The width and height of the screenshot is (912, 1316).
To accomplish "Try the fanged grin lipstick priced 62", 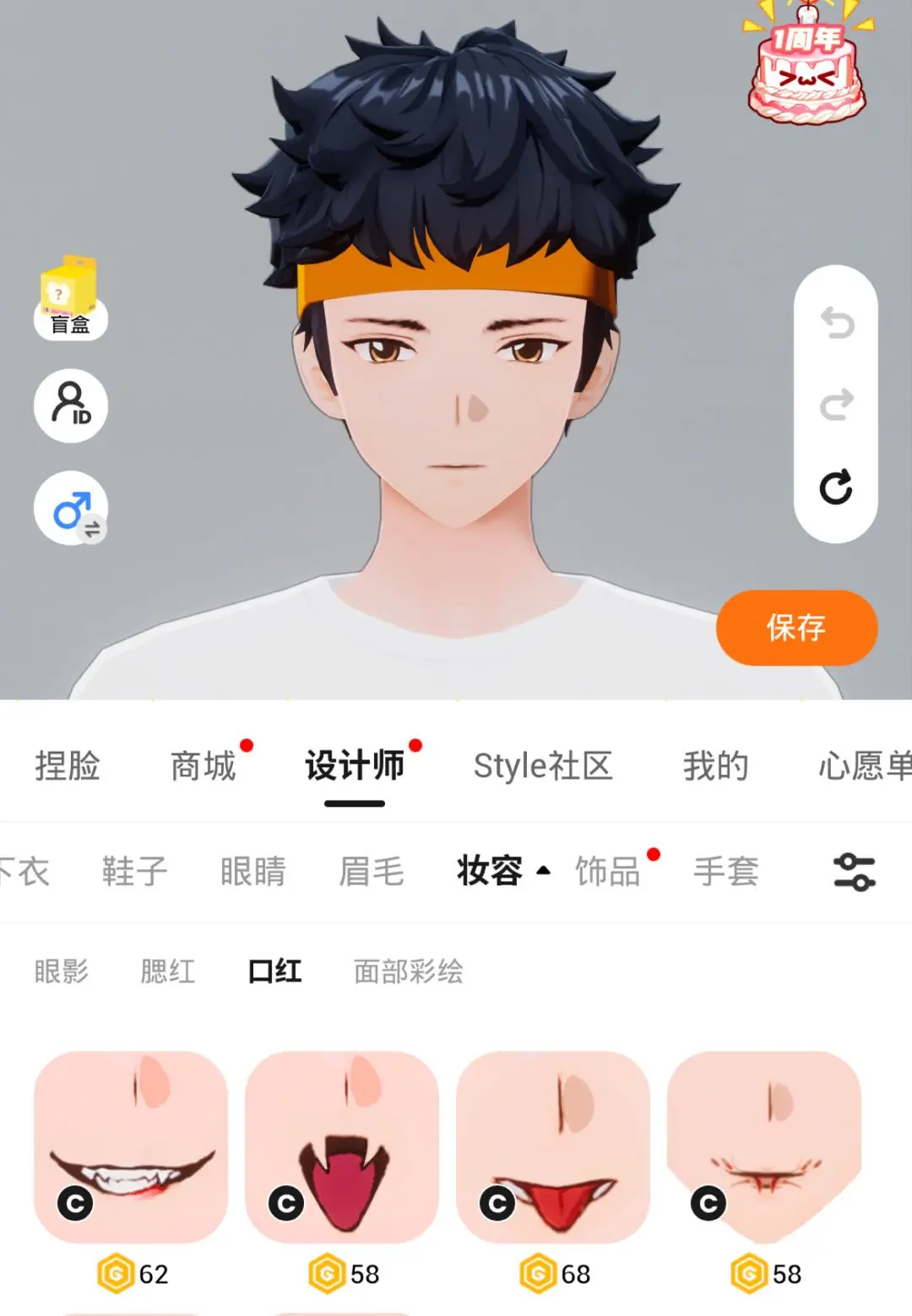I will coord(131,1146).
